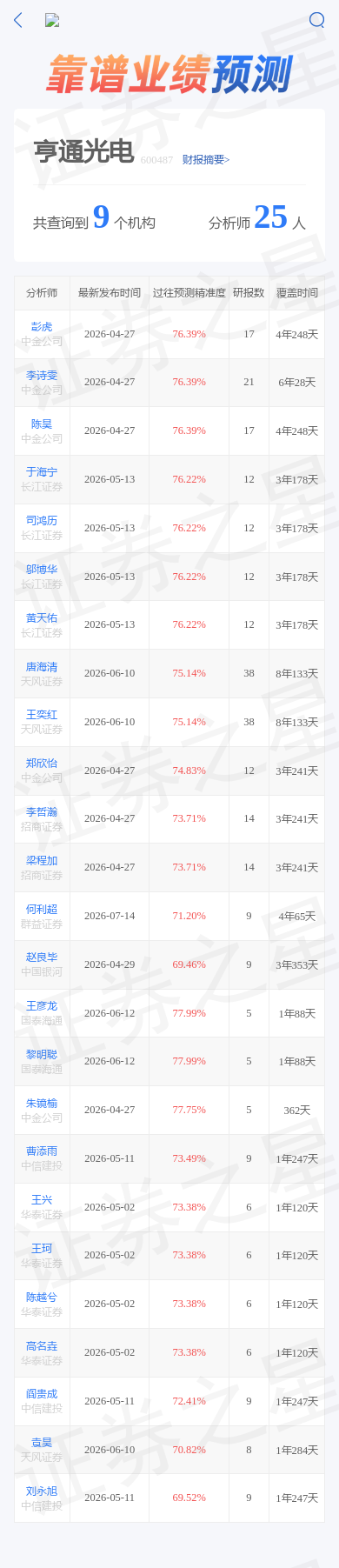Select analyst 赵良毕 from 中国银河

(x=42, y=957)
